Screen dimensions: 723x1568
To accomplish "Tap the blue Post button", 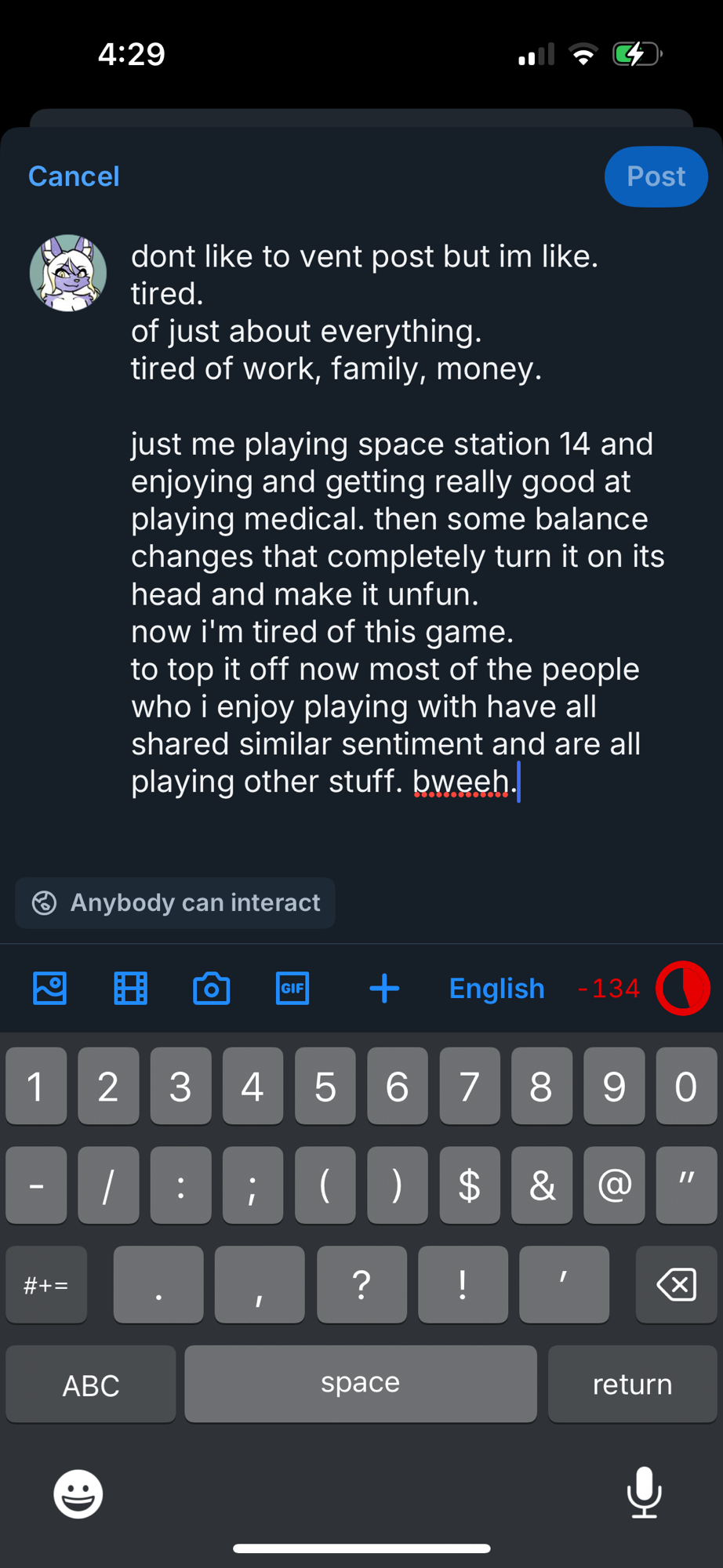I will (x=656, y=176).
